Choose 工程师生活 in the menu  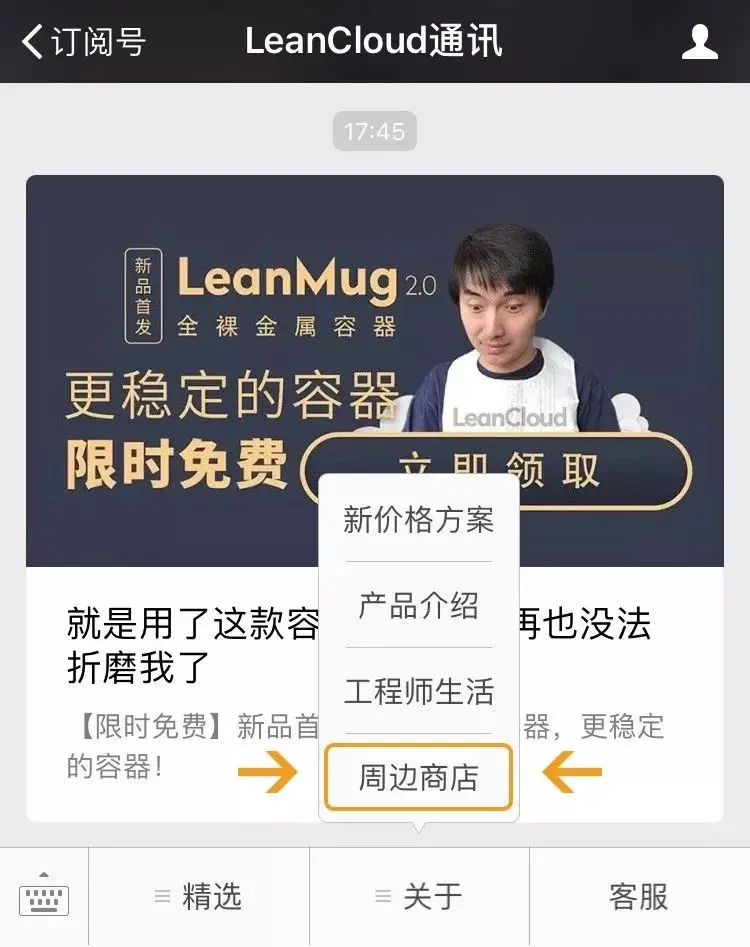click(x=418, y=692)
